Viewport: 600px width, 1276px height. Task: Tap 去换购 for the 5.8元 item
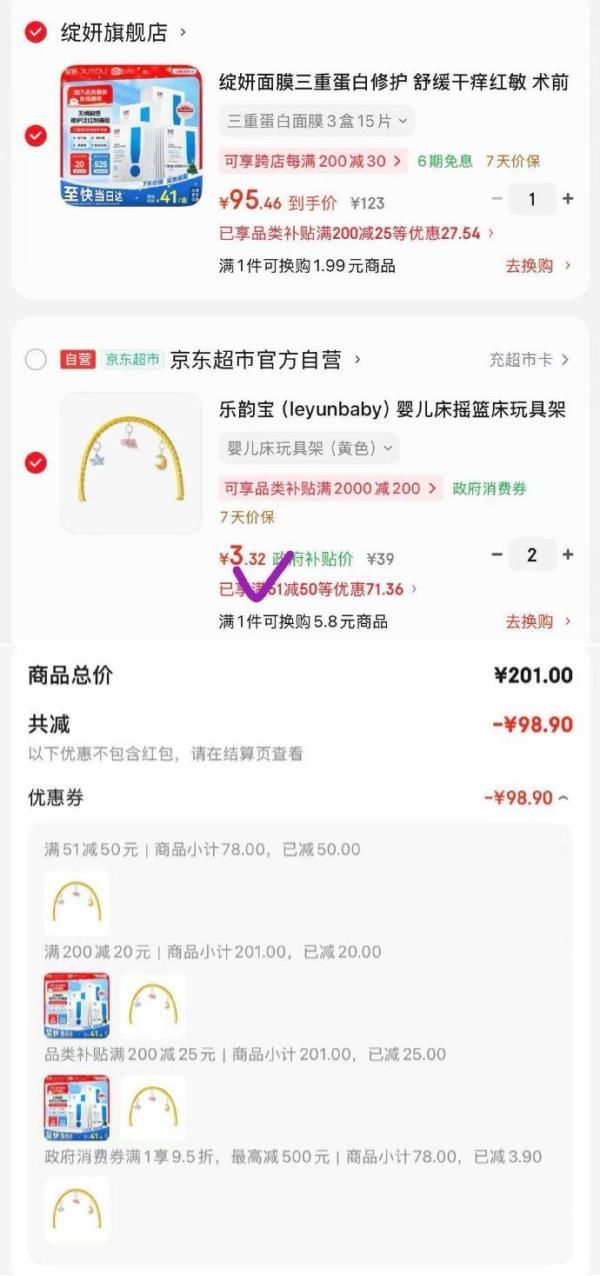point(538,622)
